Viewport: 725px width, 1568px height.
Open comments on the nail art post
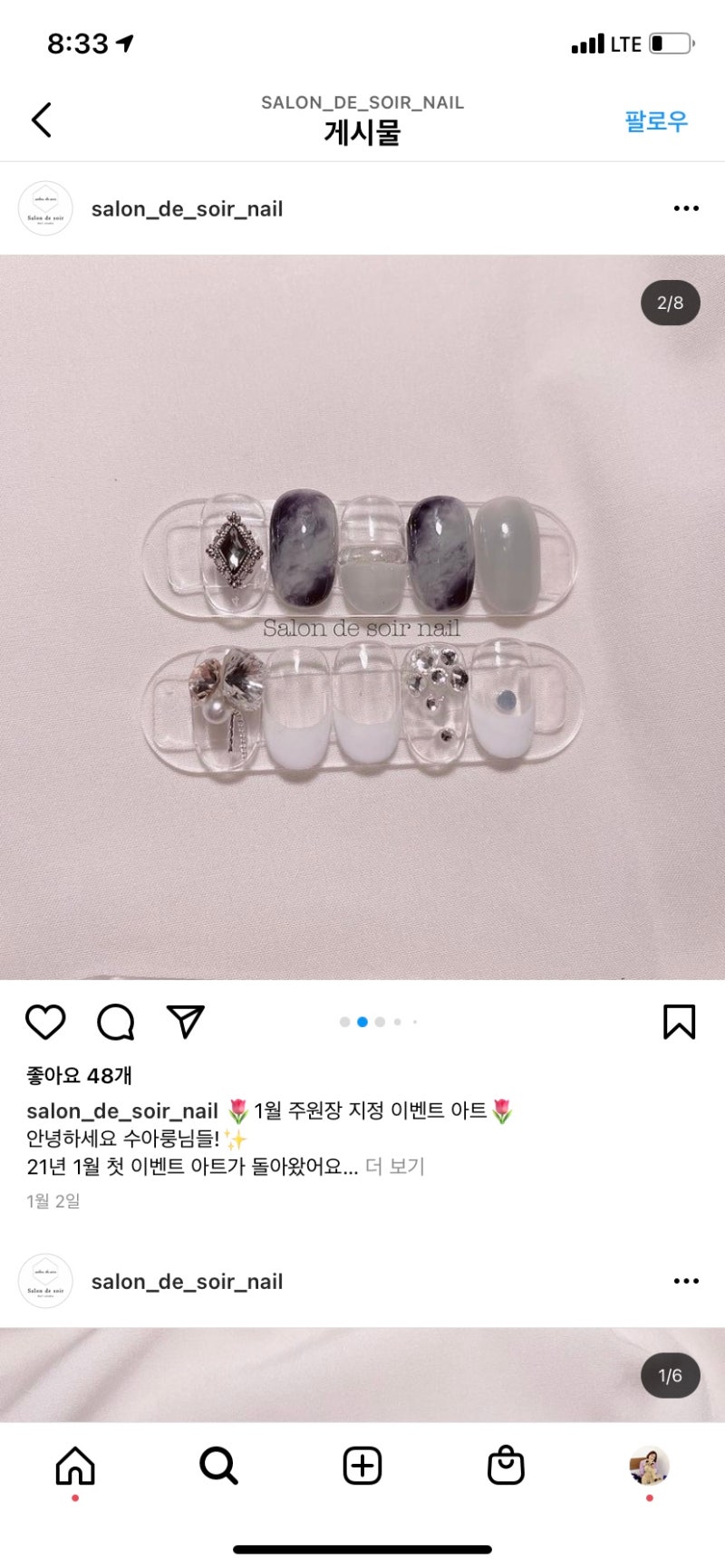[x=116, y=1022]
